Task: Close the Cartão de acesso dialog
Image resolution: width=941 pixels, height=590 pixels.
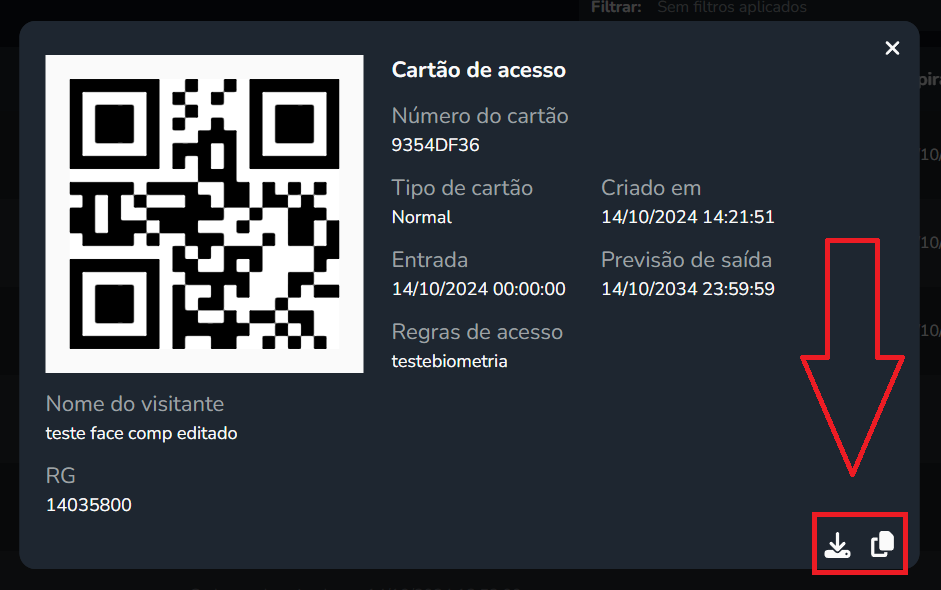Action: point(892,48)
